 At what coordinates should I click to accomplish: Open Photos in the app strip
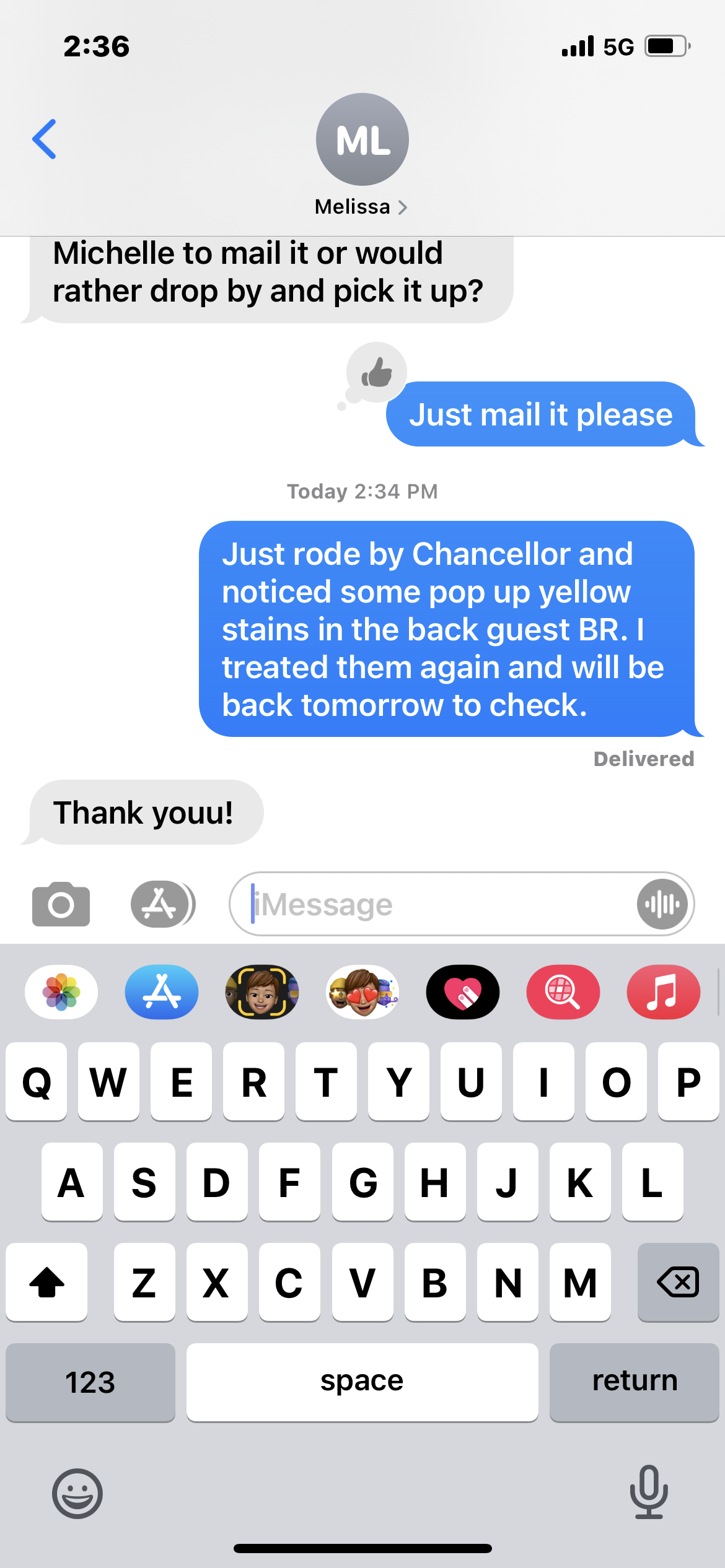pyautogui.click(x=61, y=992)
